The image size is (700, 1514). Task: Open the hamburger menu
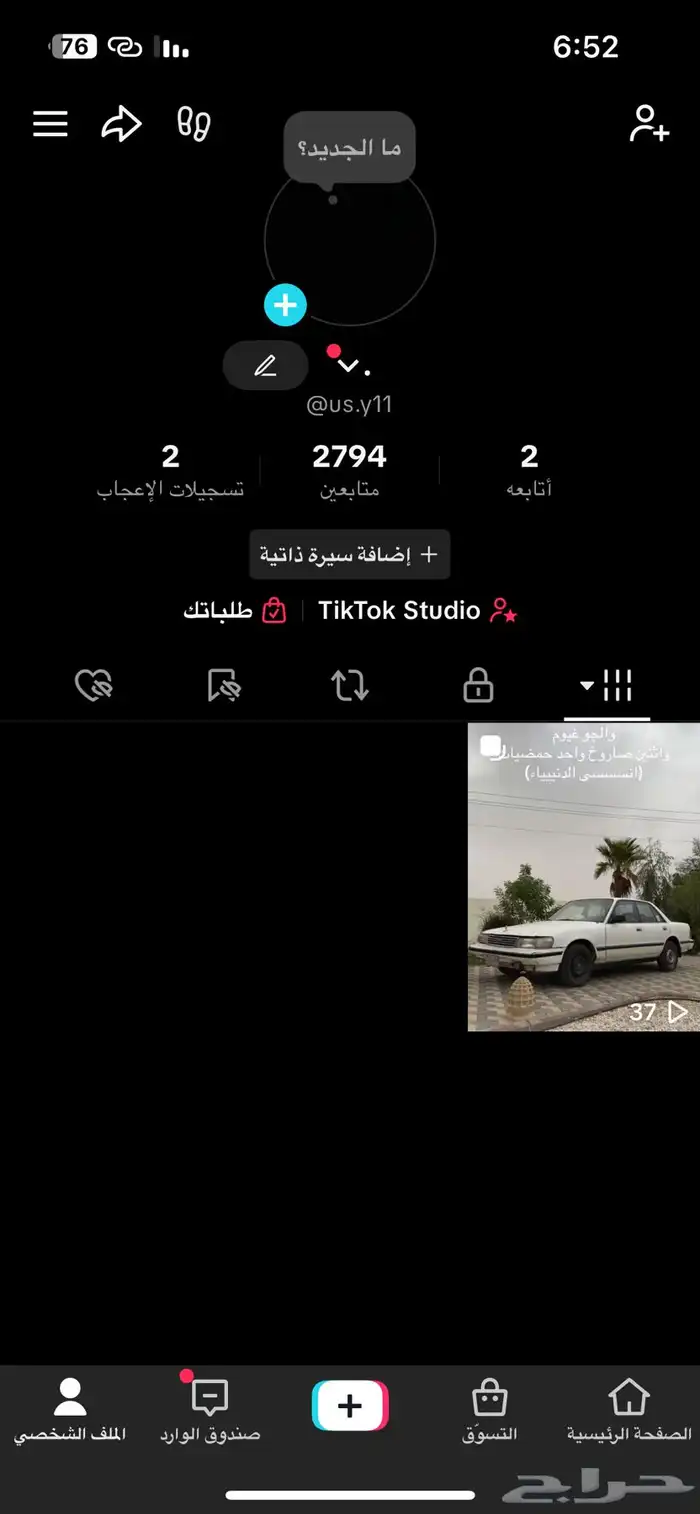50,124
